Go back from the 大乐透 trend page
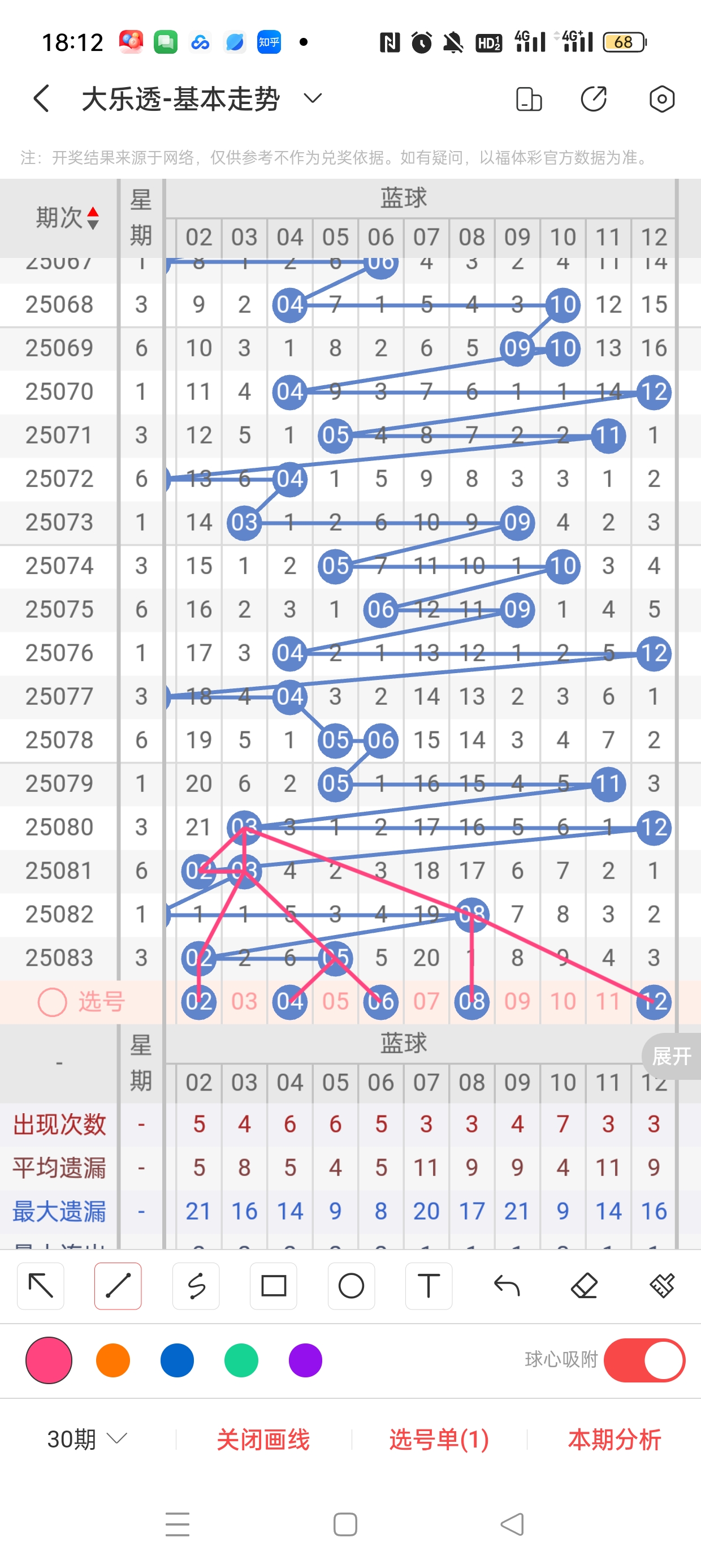 (x=41, y=98)
